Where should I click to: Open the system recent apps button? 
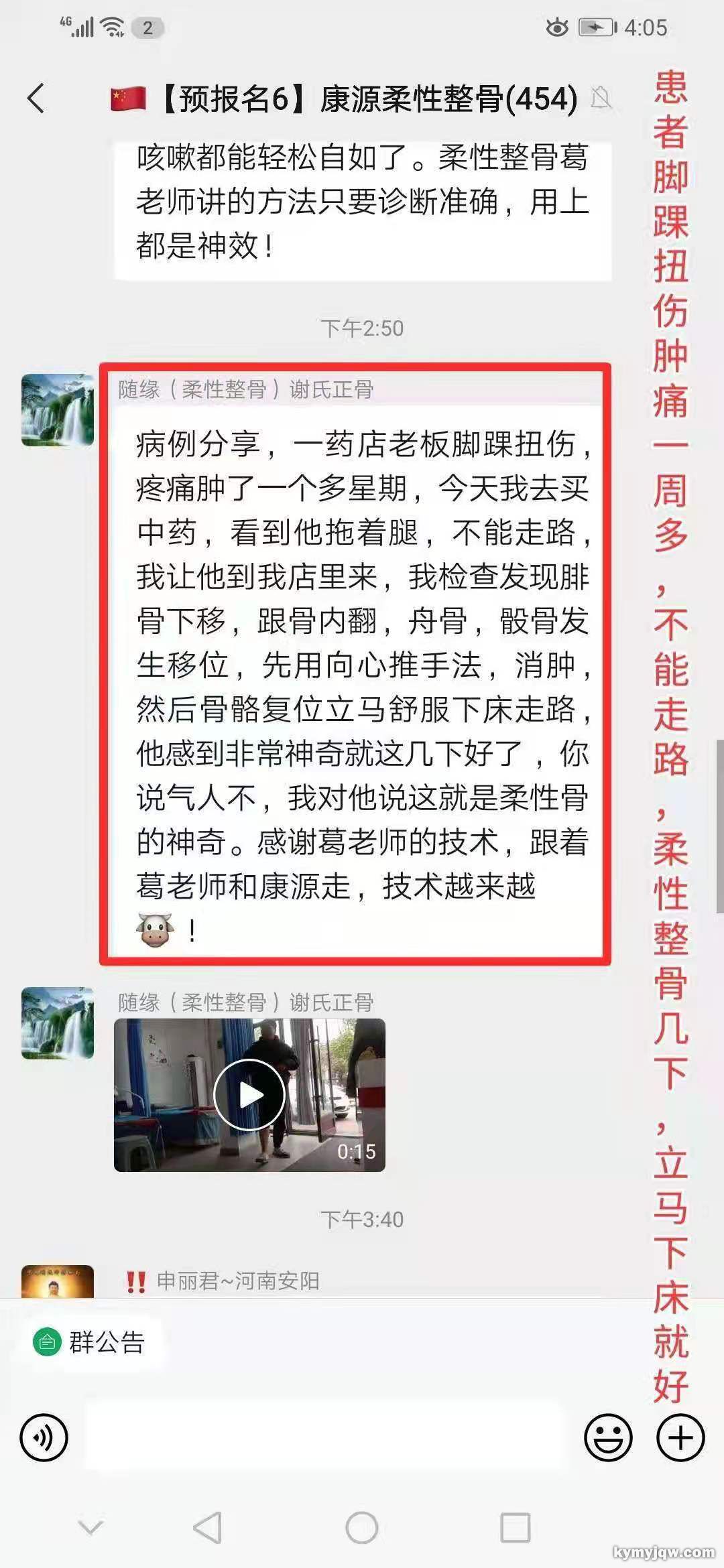pos(515,1528)
